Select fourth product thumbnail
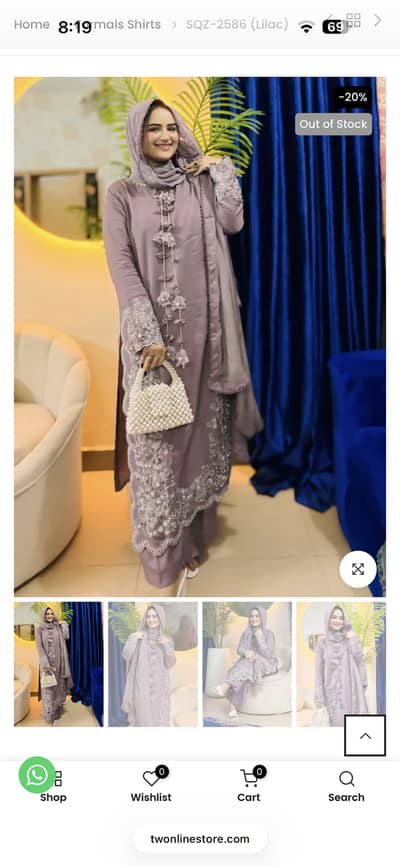400x866 pixels. point(341,664)
